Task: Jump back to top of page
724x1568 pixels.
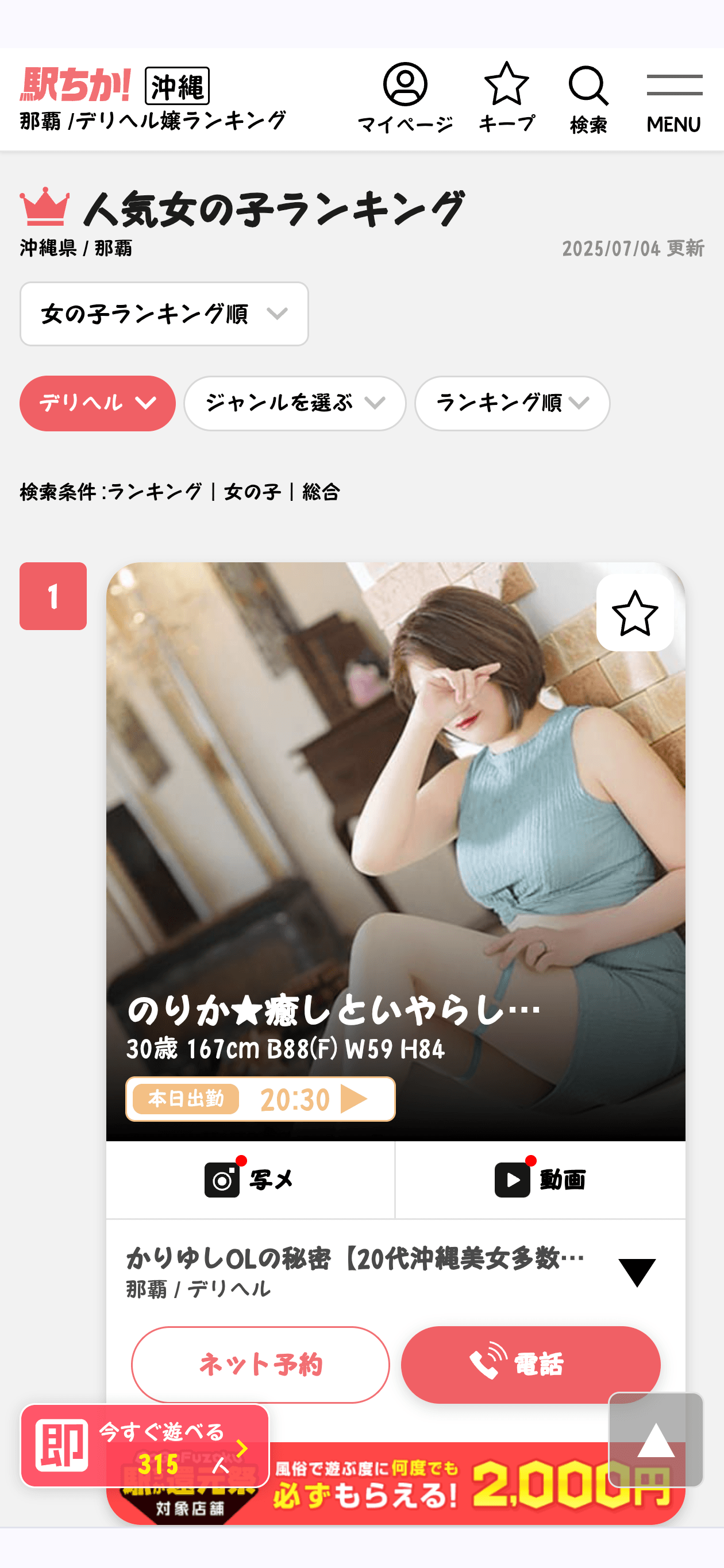Action: click(655, 1439)
